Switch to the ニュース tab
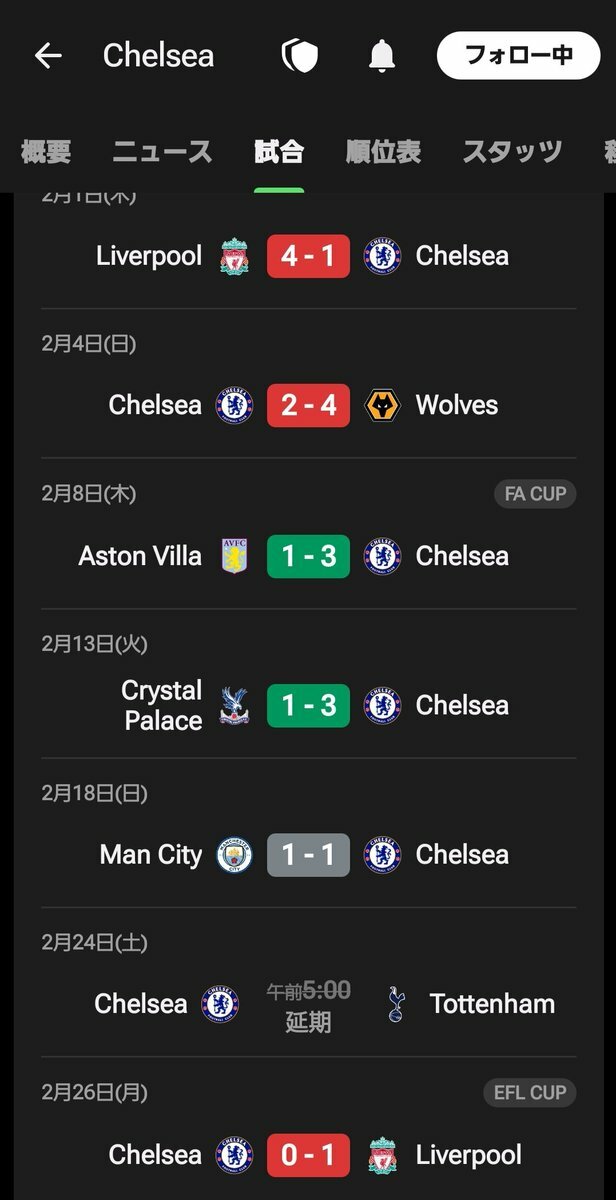 coord(162,152)
